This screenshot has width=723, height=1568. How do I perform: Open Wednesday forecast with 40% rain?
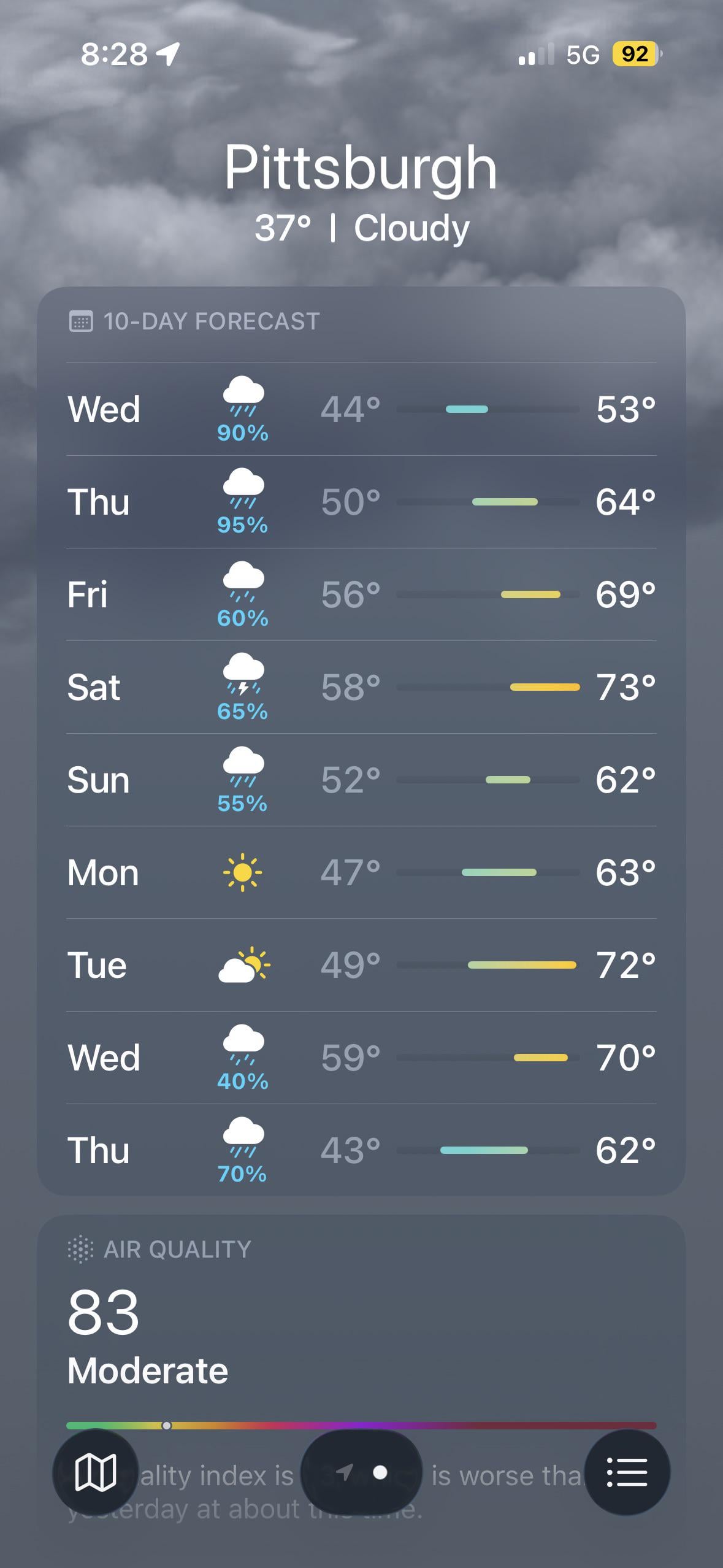[x=361, y=1058]
